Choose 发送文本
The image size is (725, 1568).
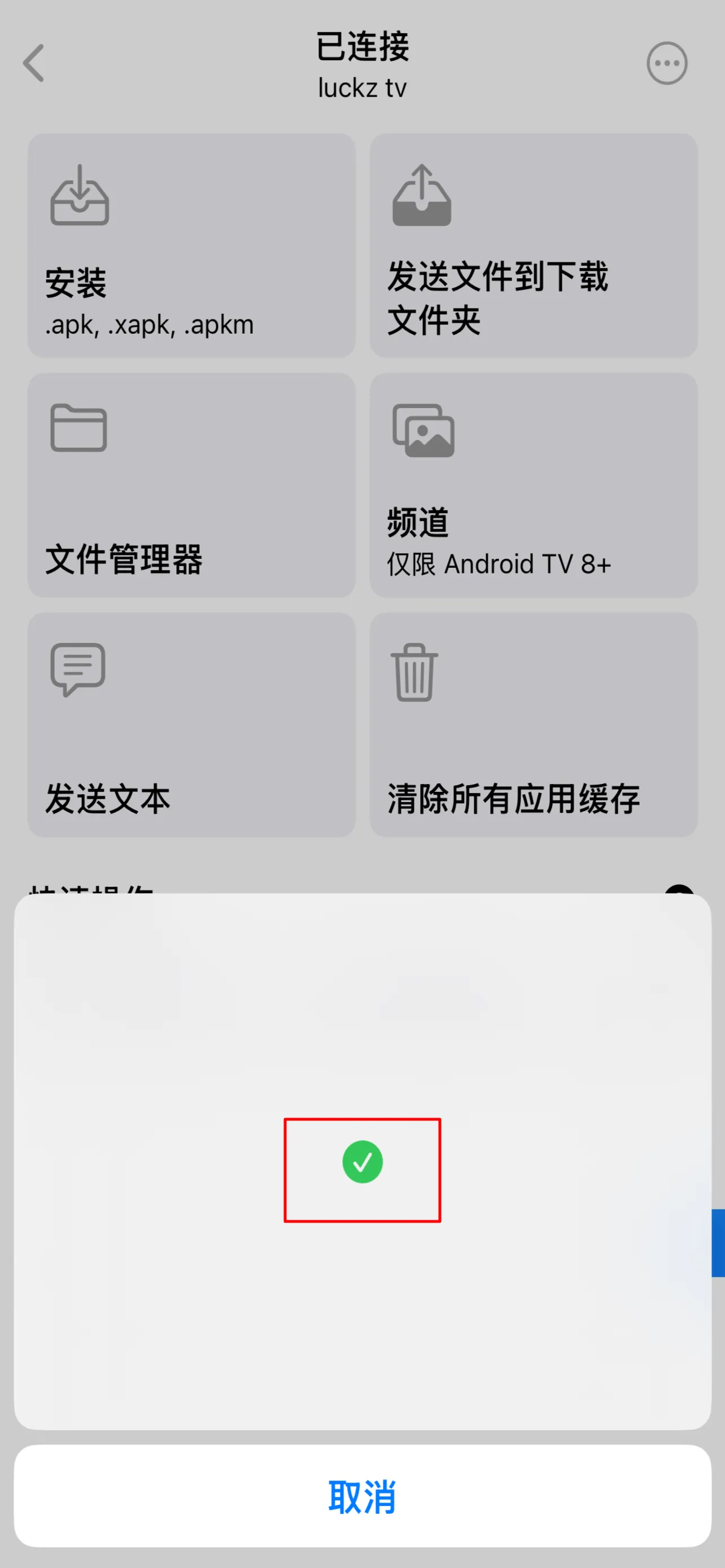[191, 724]
